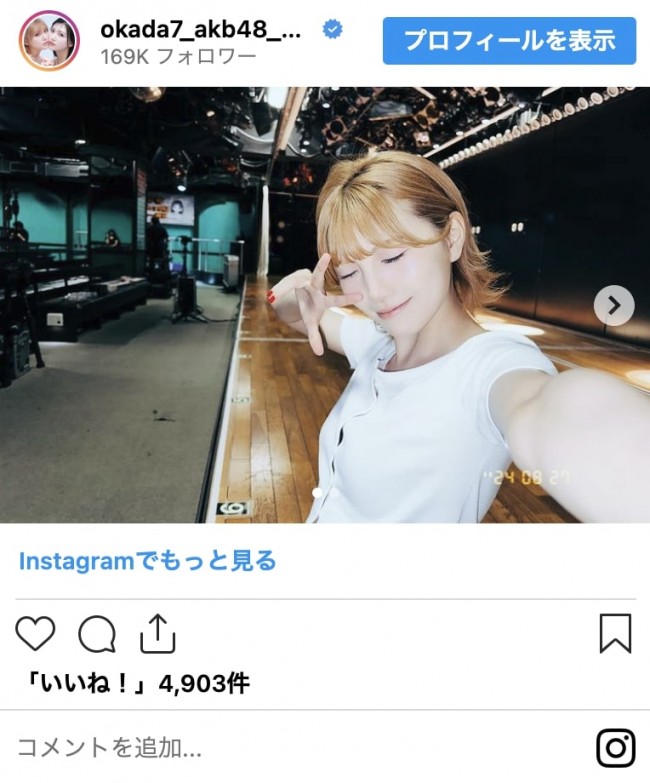Open the okada7_akb48 username link

click(200, 29)
